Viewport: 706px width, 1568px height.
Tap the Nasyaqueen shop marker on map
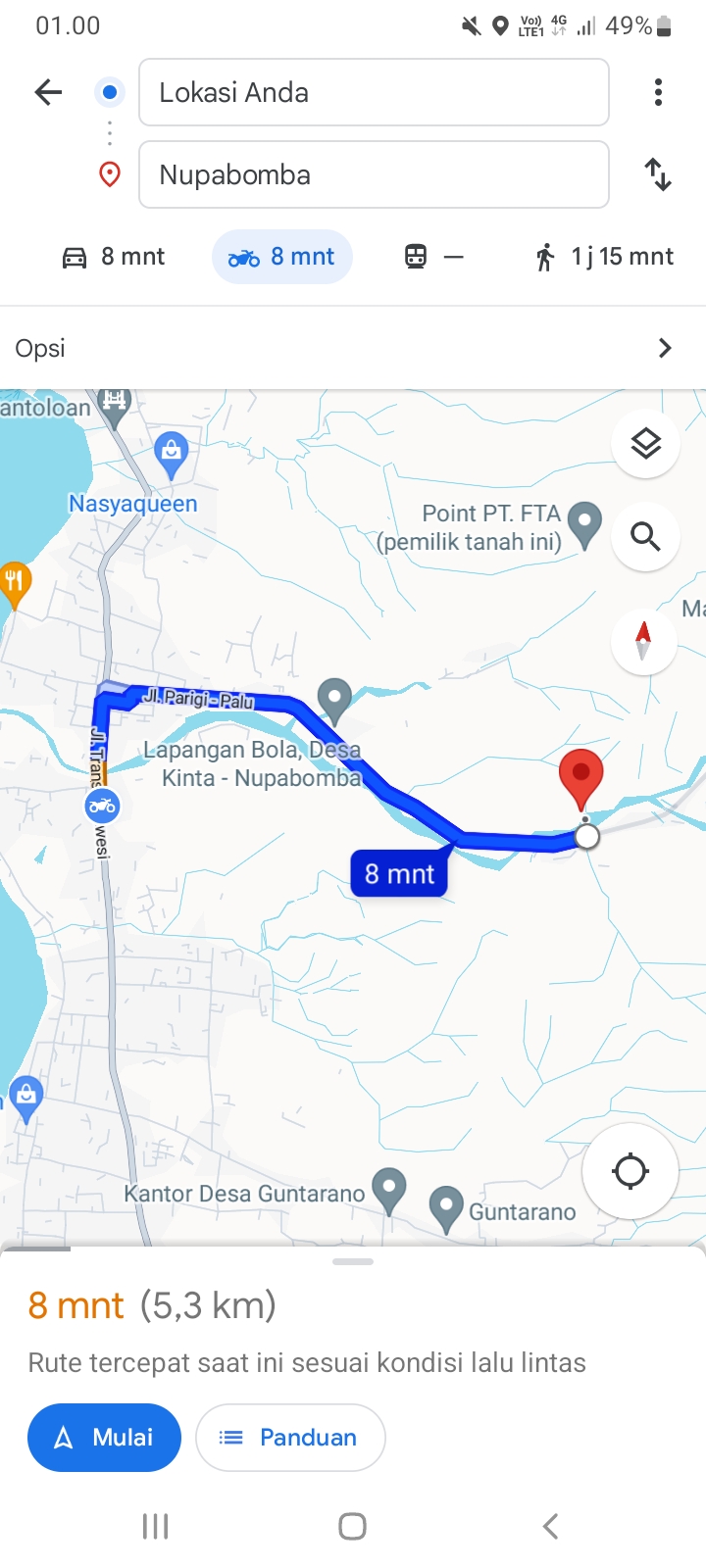pos(172,455)
